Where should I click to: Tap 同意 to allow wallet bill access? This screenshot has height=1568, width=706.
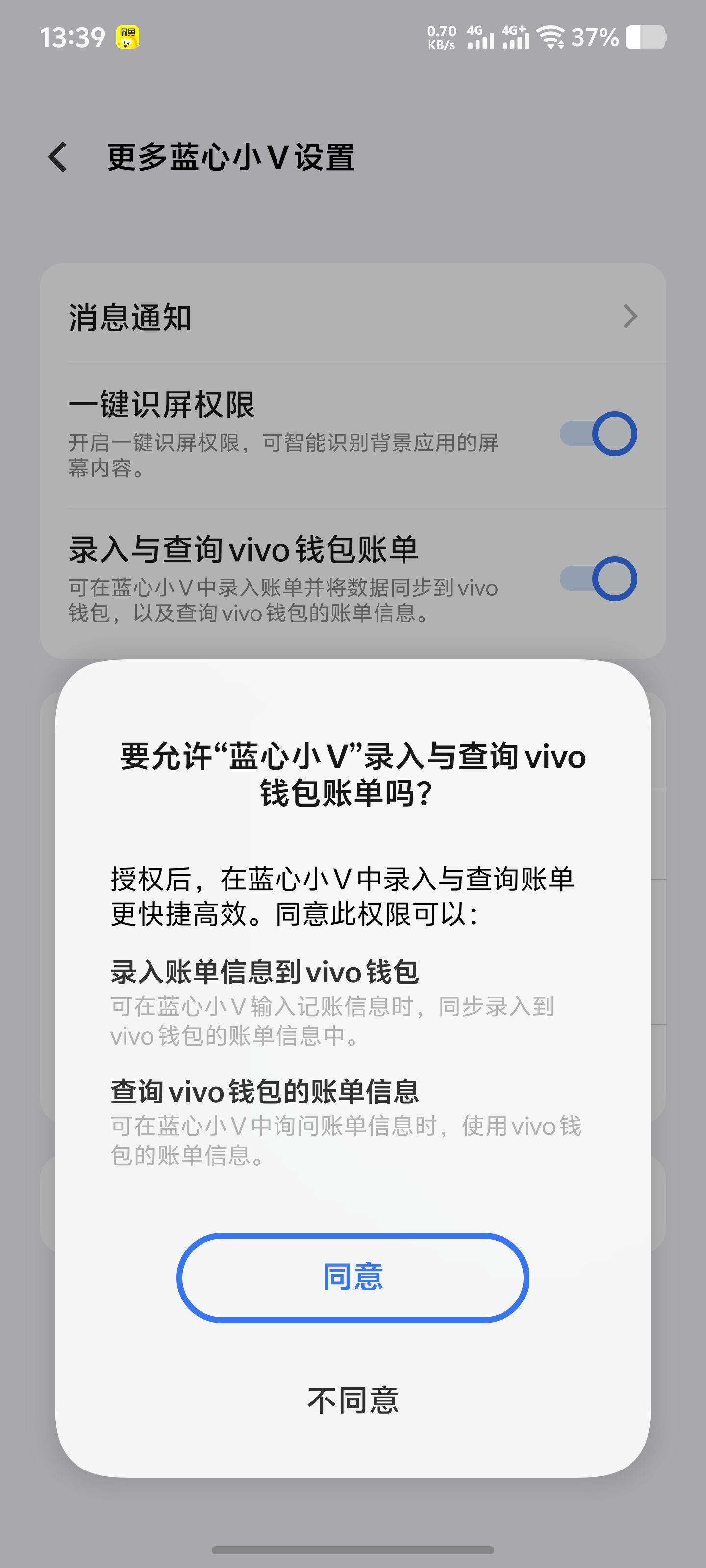tap(353, 1277)
